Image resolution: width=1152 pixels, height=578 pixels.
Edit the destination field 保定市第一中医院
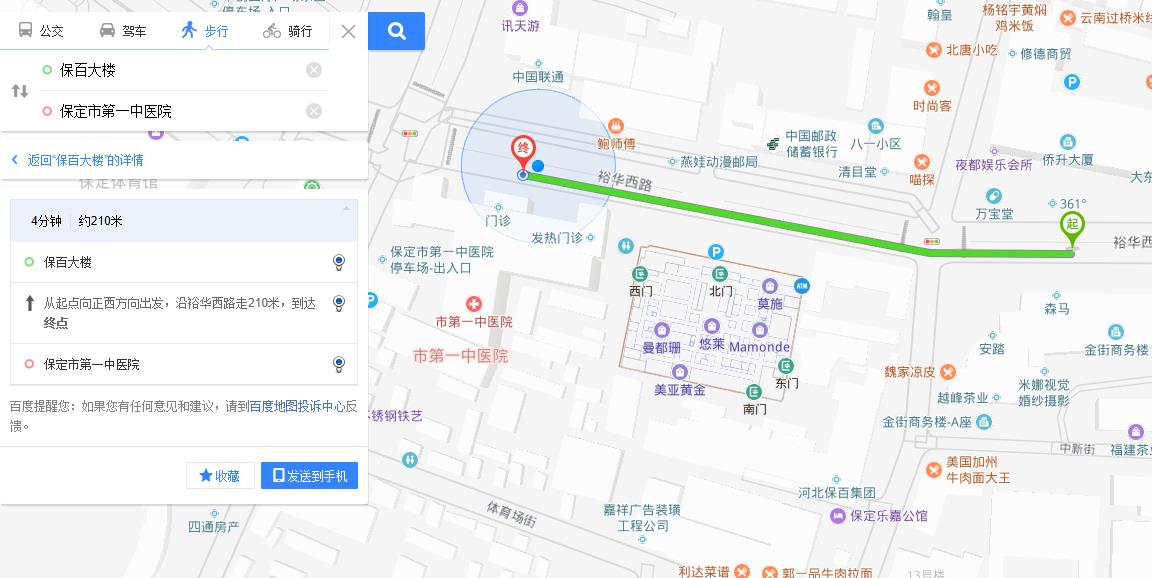click(x=170, y=111)
